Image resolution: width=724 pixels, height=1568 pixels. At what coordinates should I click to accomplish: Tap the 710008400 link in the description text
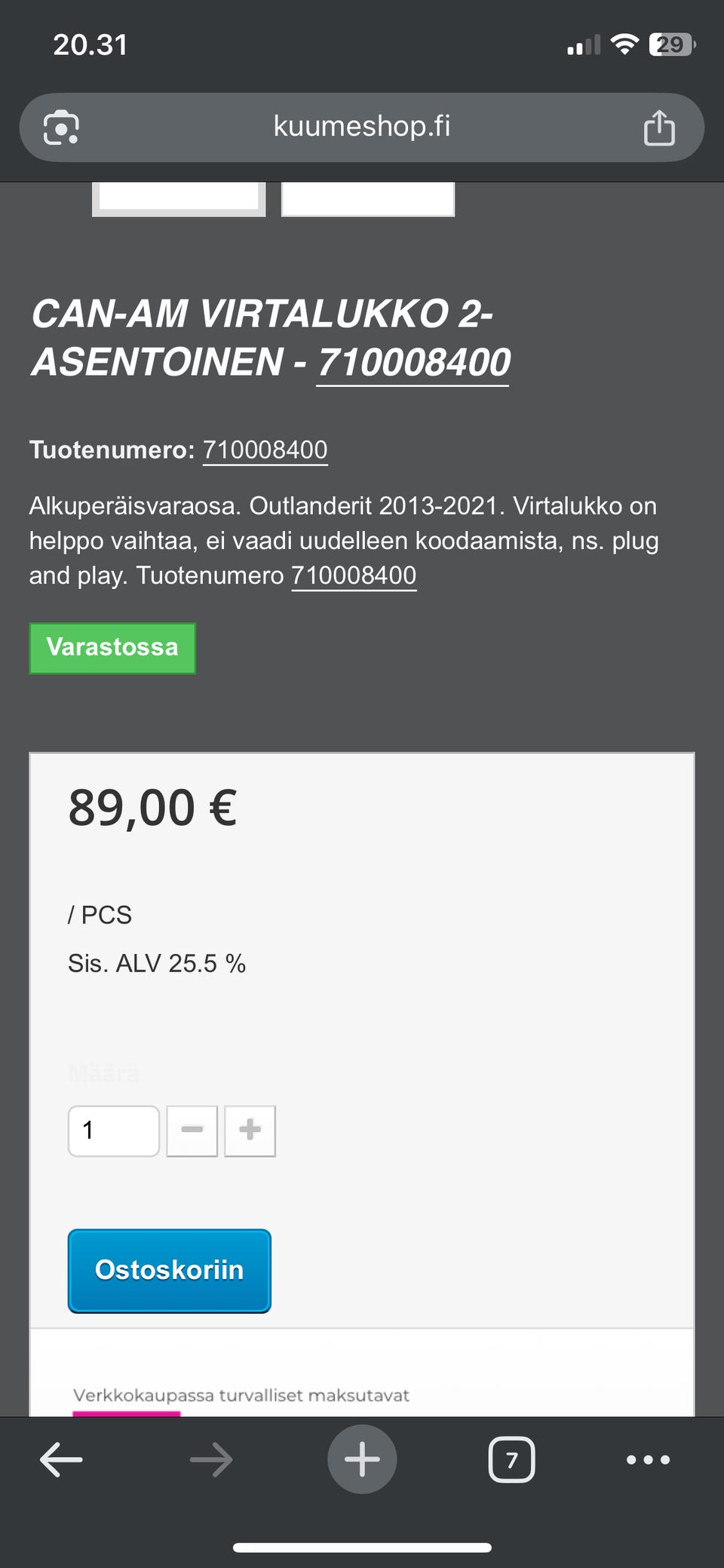(354, 575)
